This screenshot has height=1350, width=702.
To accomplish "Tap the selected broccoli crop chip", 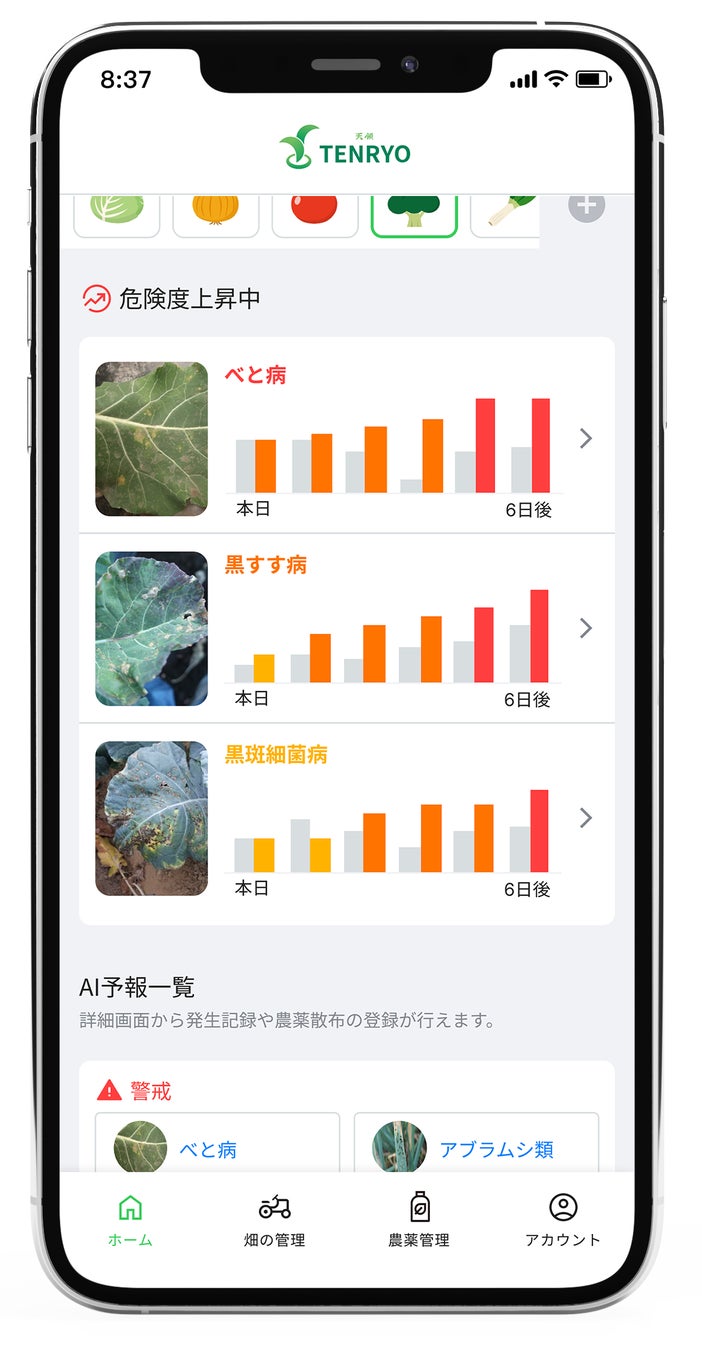I will (414, 214).
